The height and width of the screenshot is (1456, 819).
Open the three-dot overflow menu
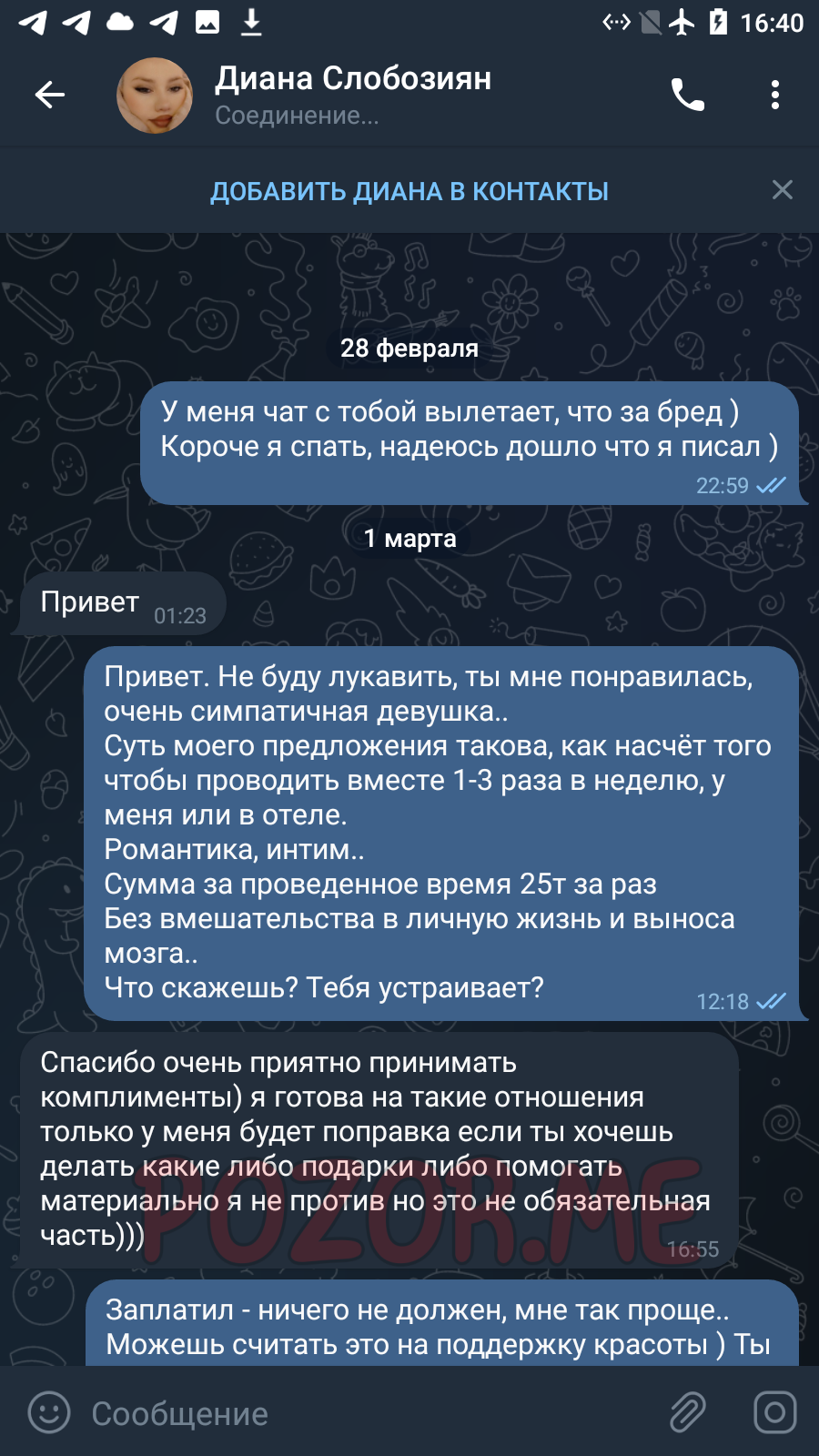coord(775,95)
